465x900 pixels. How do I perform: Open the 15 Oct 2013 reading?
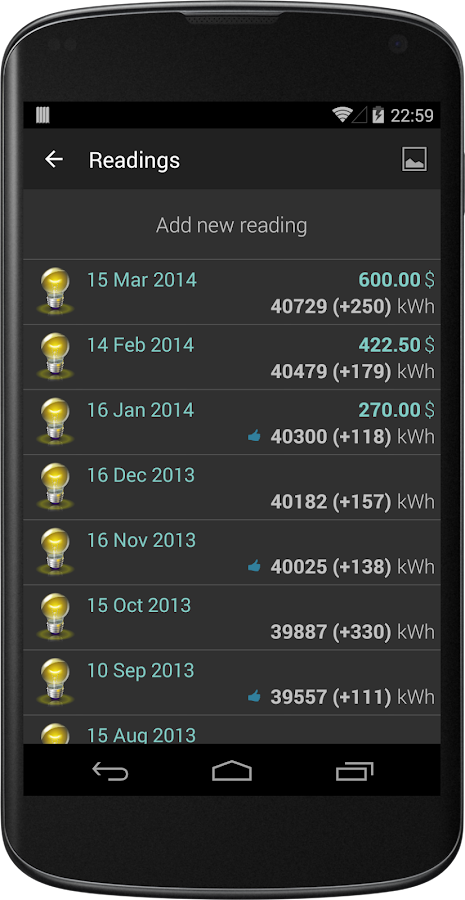pos(232,618)
